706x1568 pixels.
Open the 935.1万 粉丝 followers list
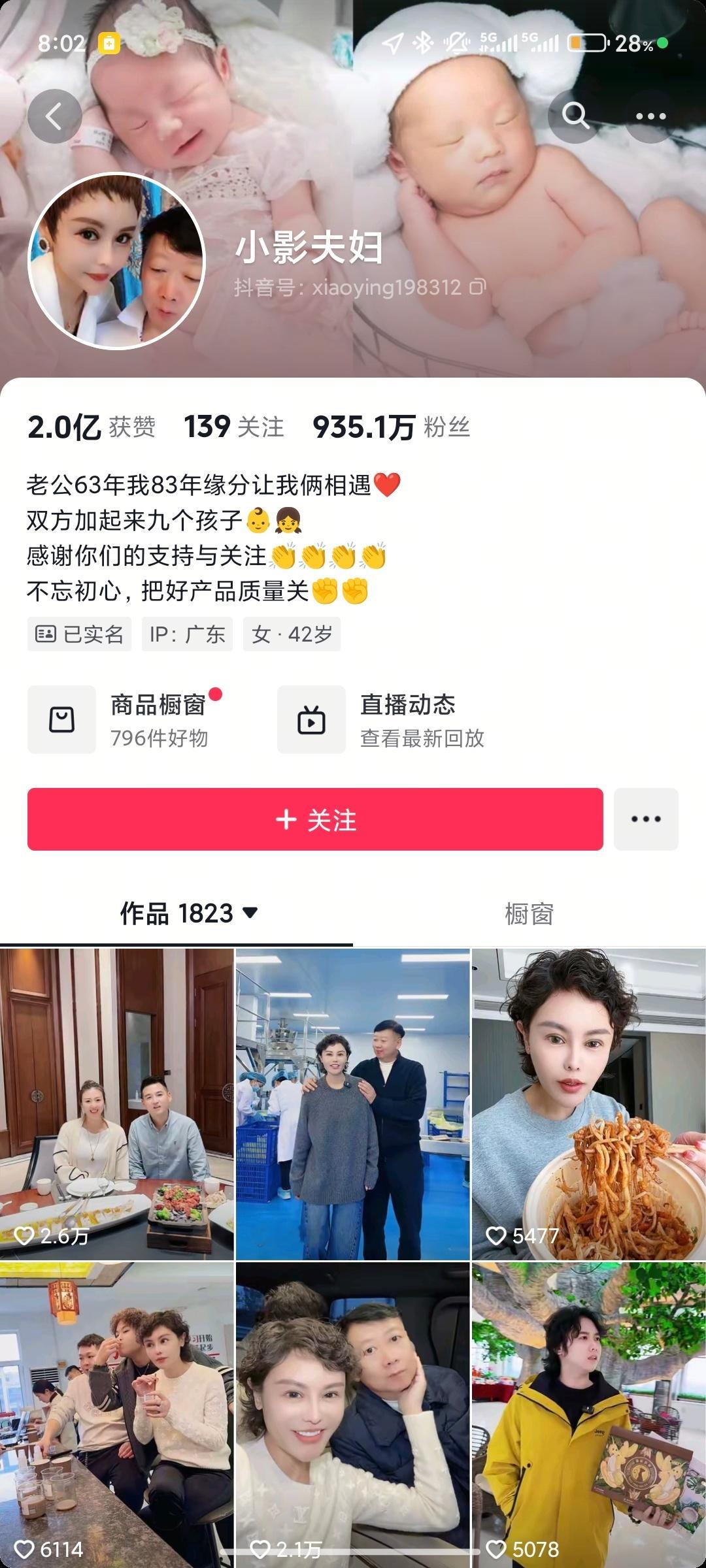point(392,427)
